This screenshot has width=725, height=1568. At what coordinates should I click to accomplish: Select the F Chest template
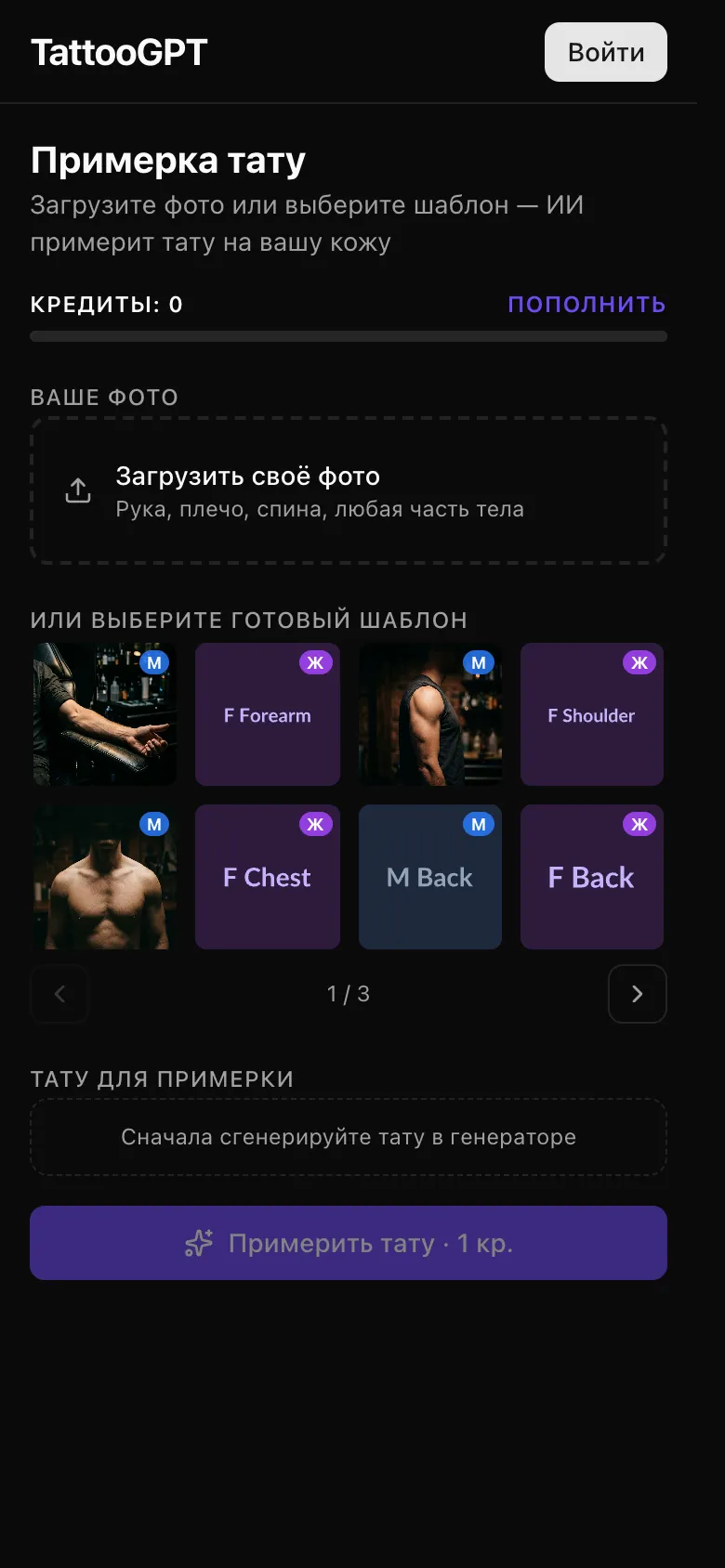click(268, 877)
